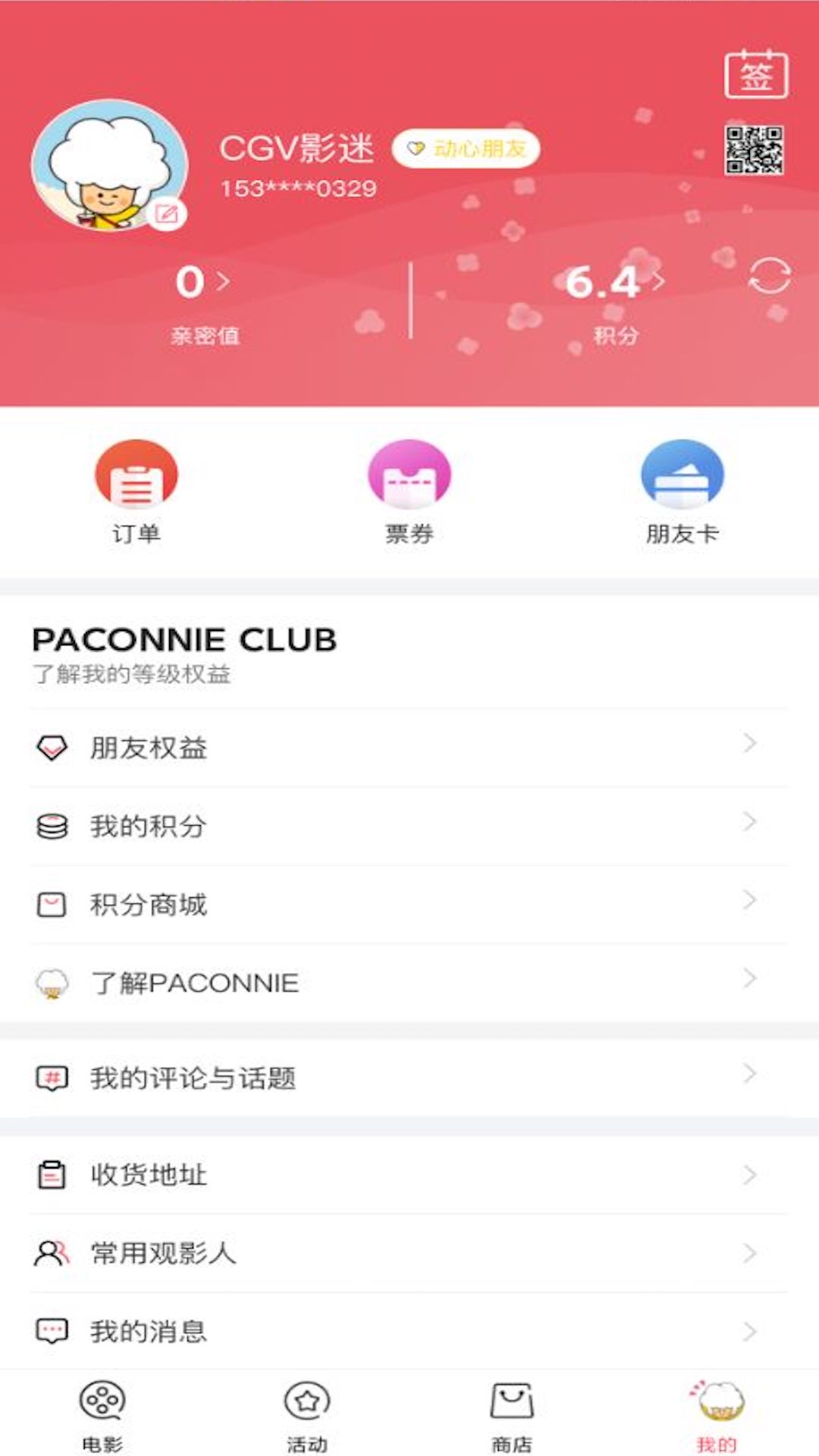Image resolution: width=819 pixels, height=1456 pixels.
Task: Open the QR code icon
Action: pos(755,149)
